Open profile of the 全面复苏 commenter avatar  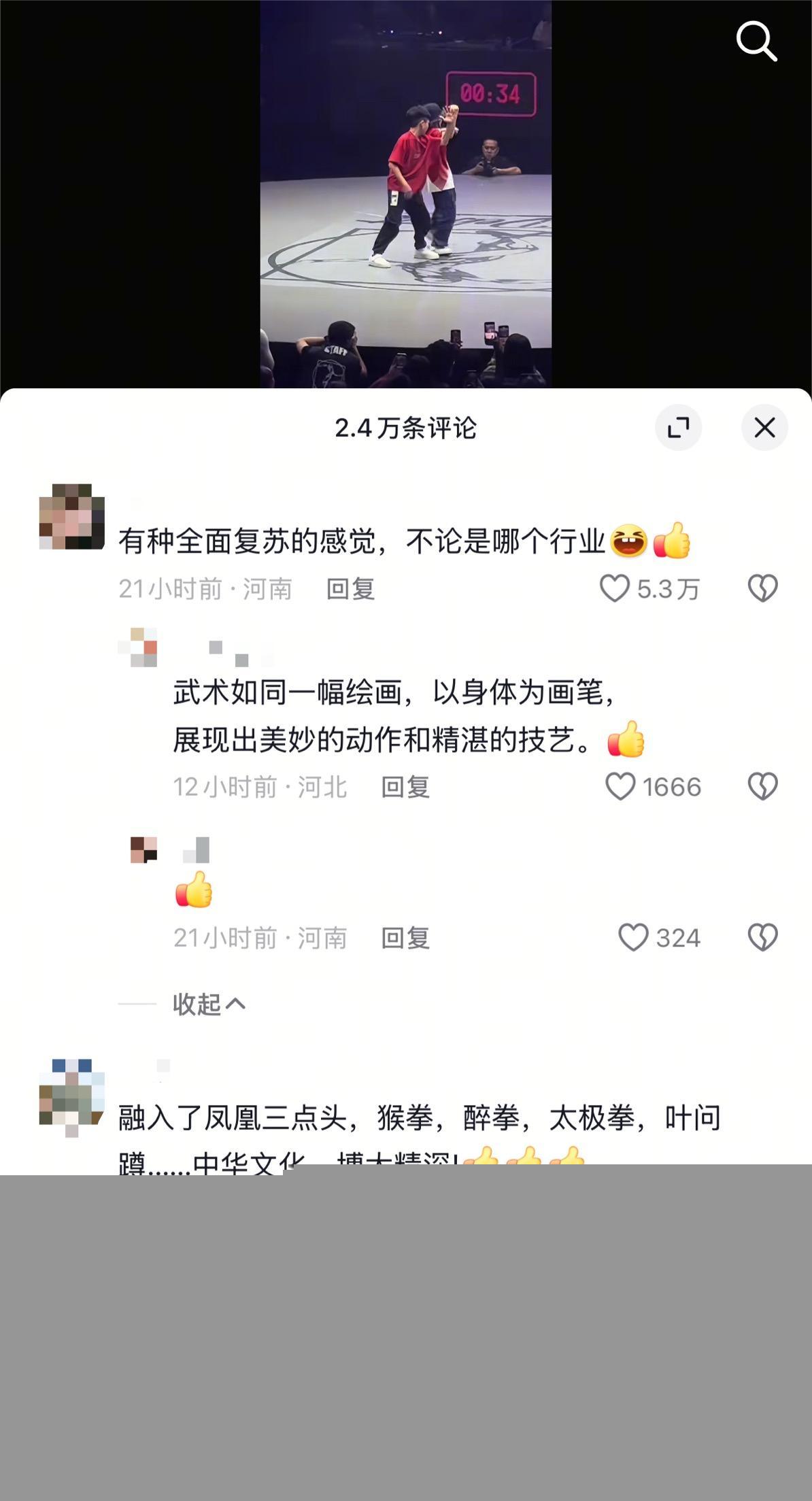pyautogui.click(x=72, y=517)
